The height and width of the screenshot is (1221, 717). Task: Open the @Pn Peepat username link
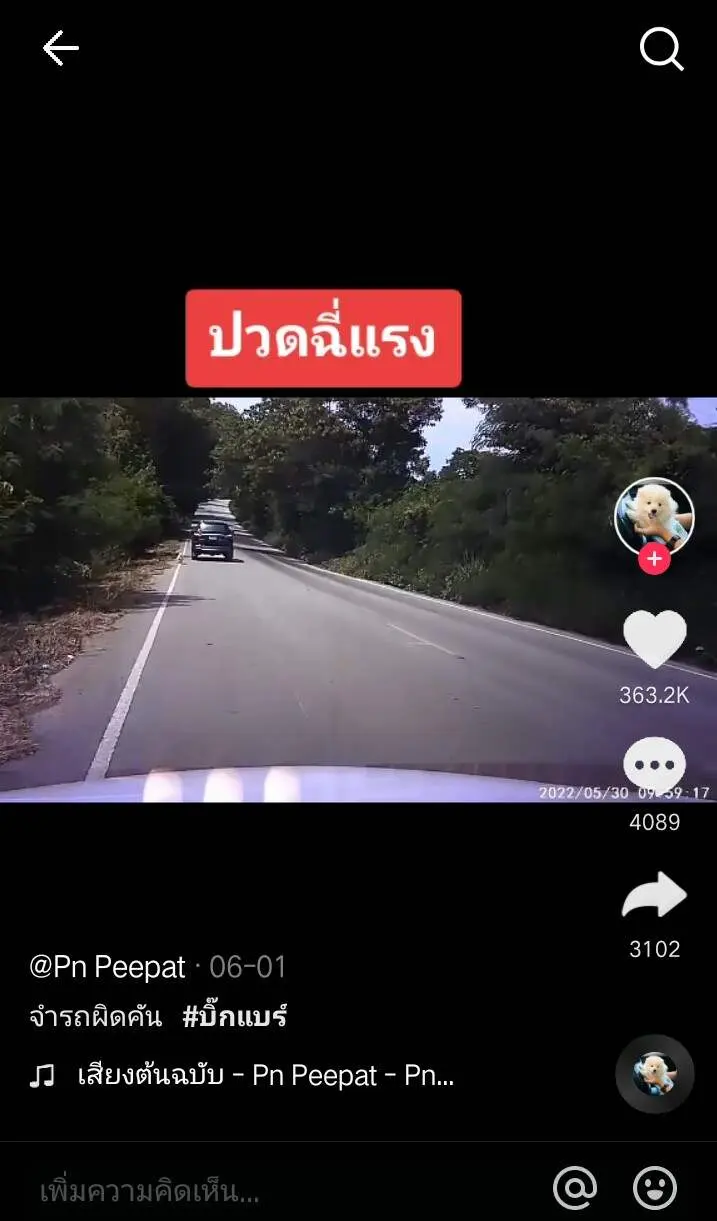[x=108, y=967]
